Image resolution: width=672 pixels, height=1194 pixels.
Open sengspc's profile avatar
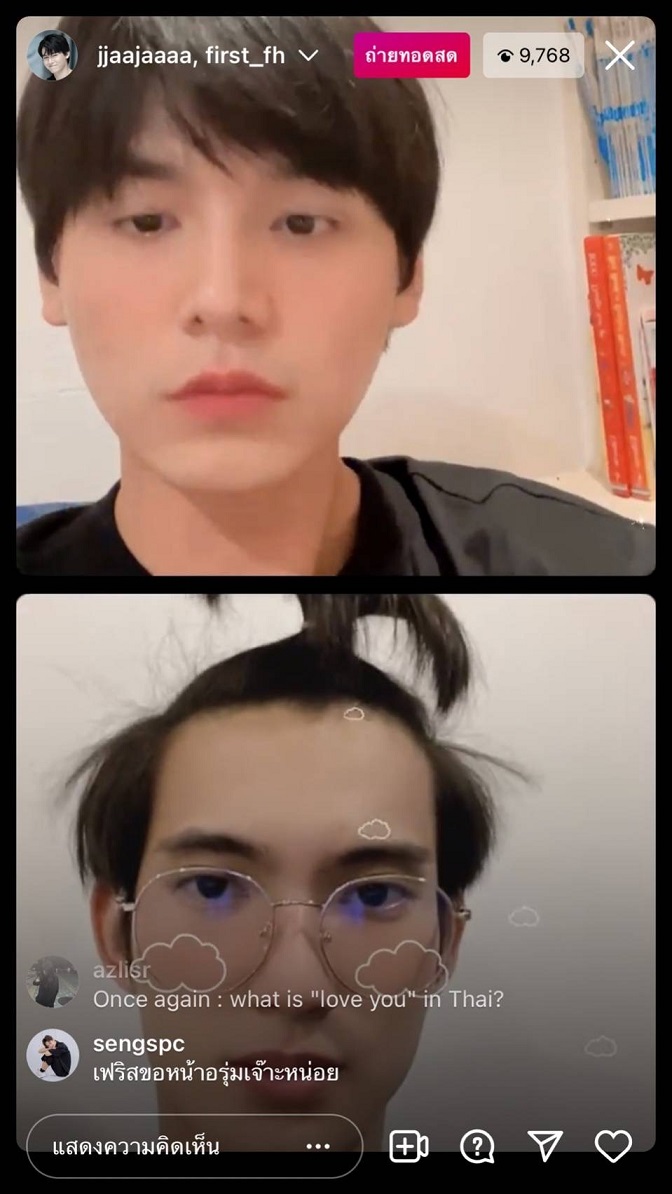tap(53, 1055)
